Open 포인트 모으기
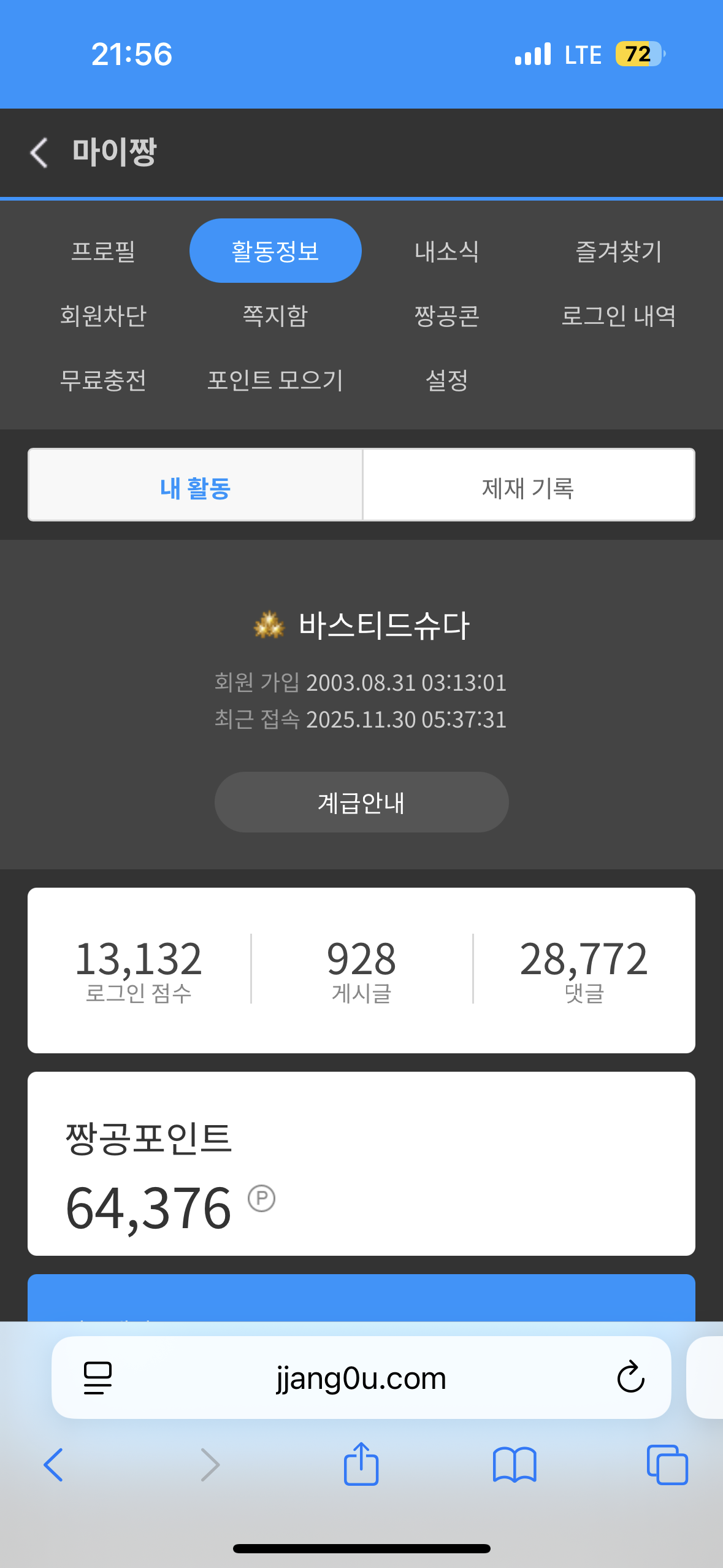The height and width of the screenshot is (1568, 723). [275, 380]
